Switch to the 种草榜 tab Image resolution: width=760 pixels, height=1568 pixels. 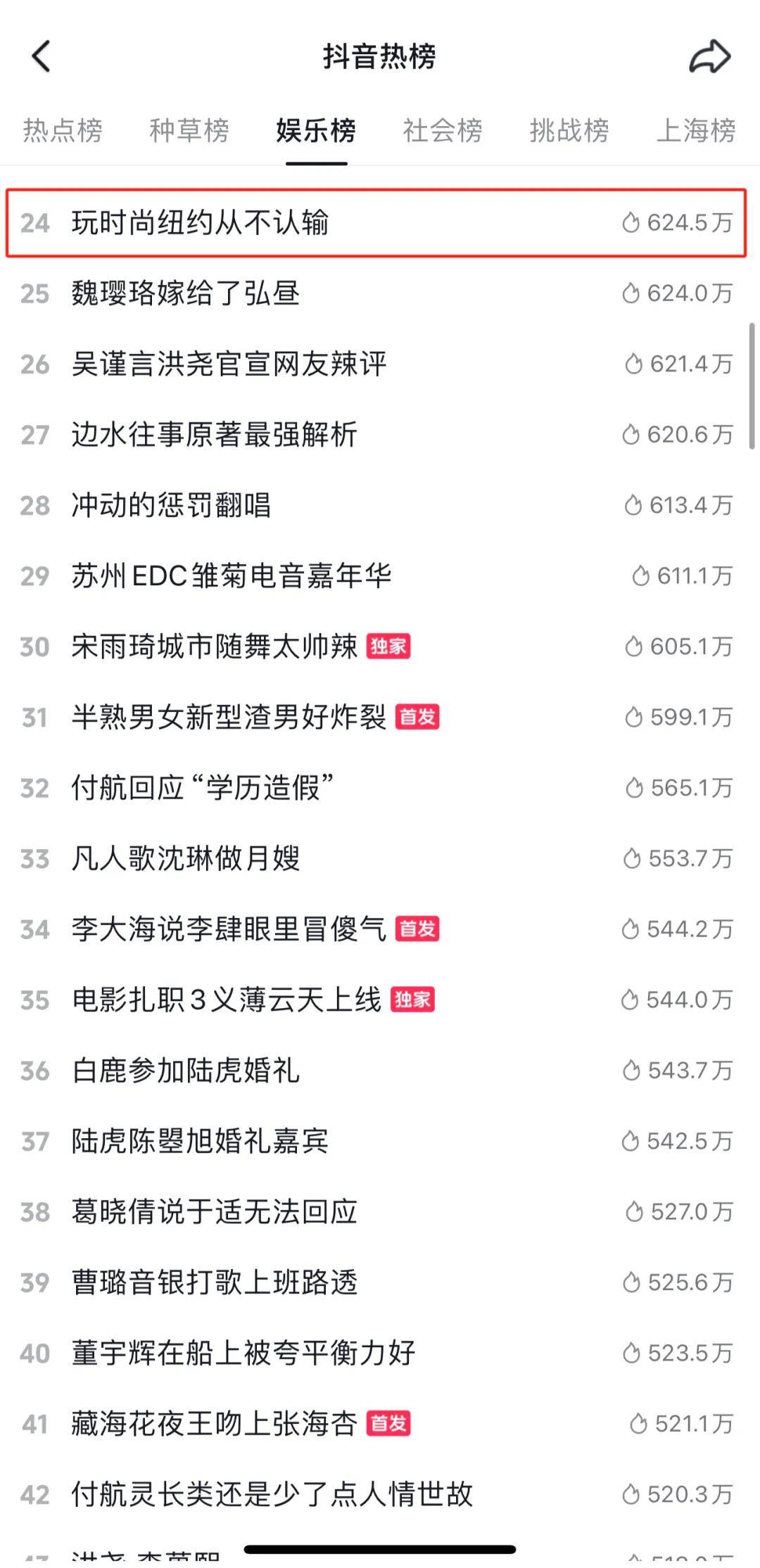[189, 131]
